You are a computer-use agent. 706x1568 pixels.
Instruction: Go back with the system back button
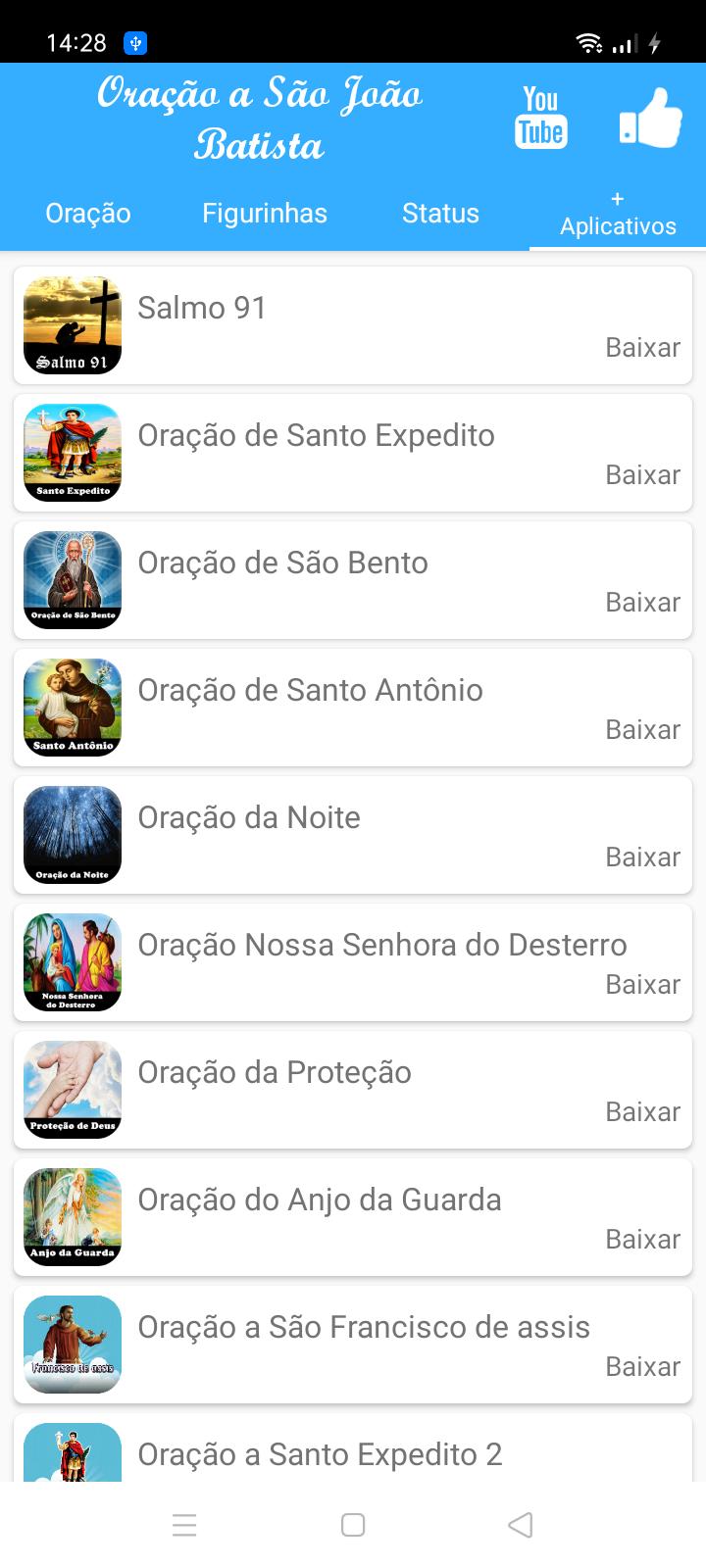click(521, 1525)
